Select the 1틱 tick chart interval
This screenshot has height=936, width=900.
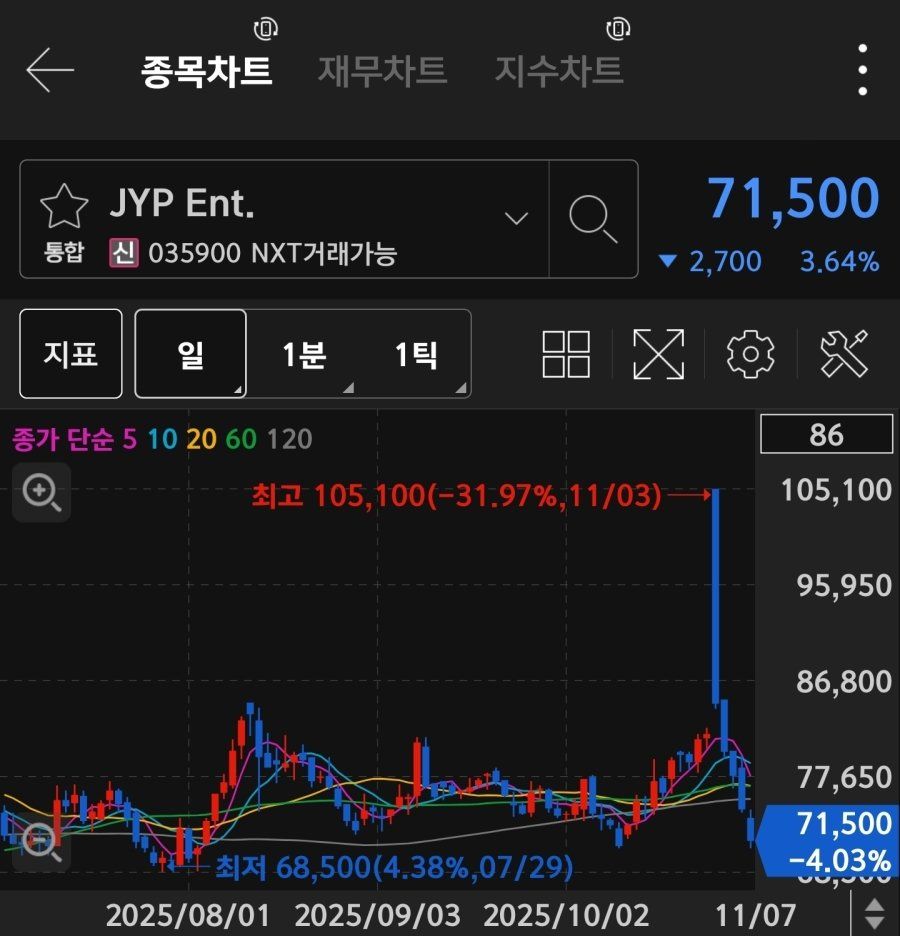(x=416, y=354)
